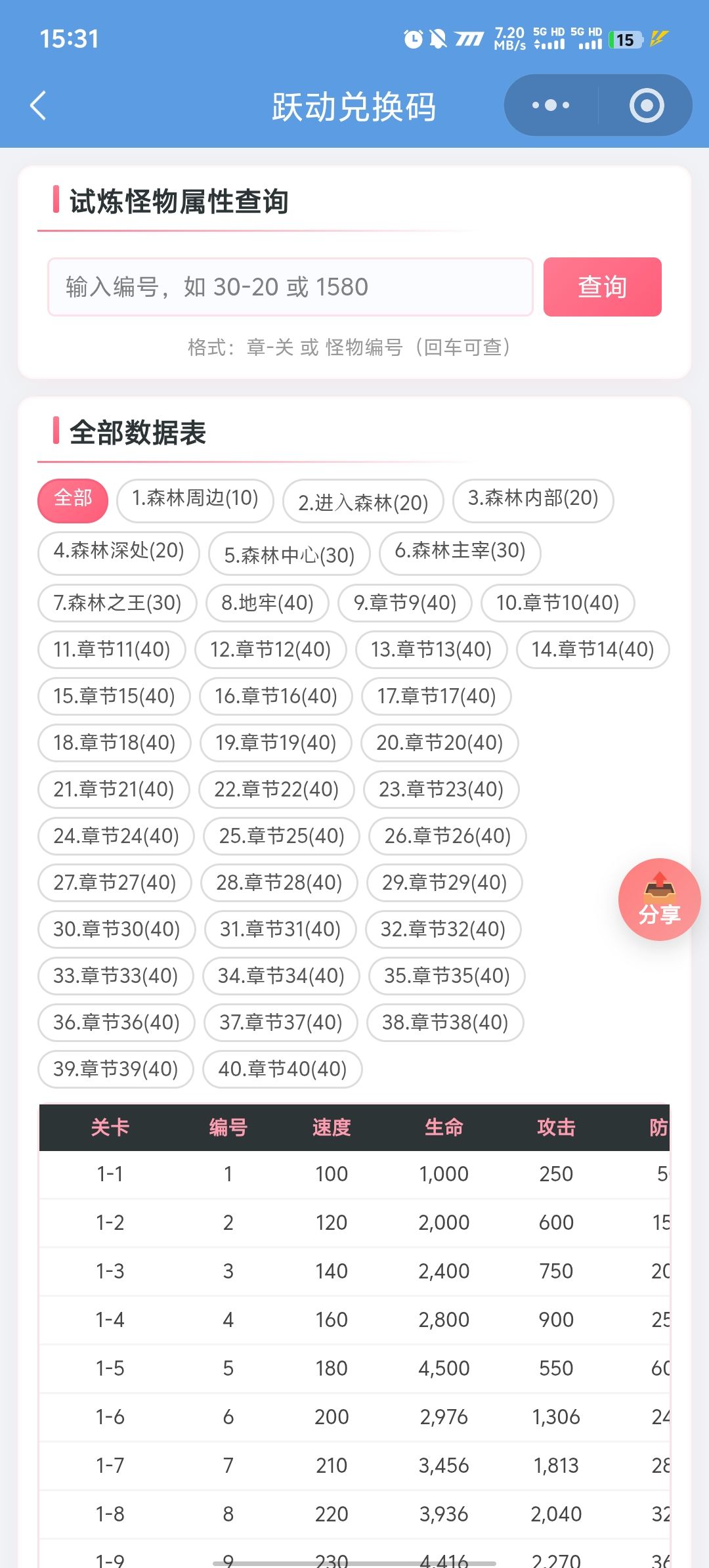The height and width of the screenshot is (1568, 709).
Task: Choose 36.章节36(40) chip
Action: point(116,1022)
